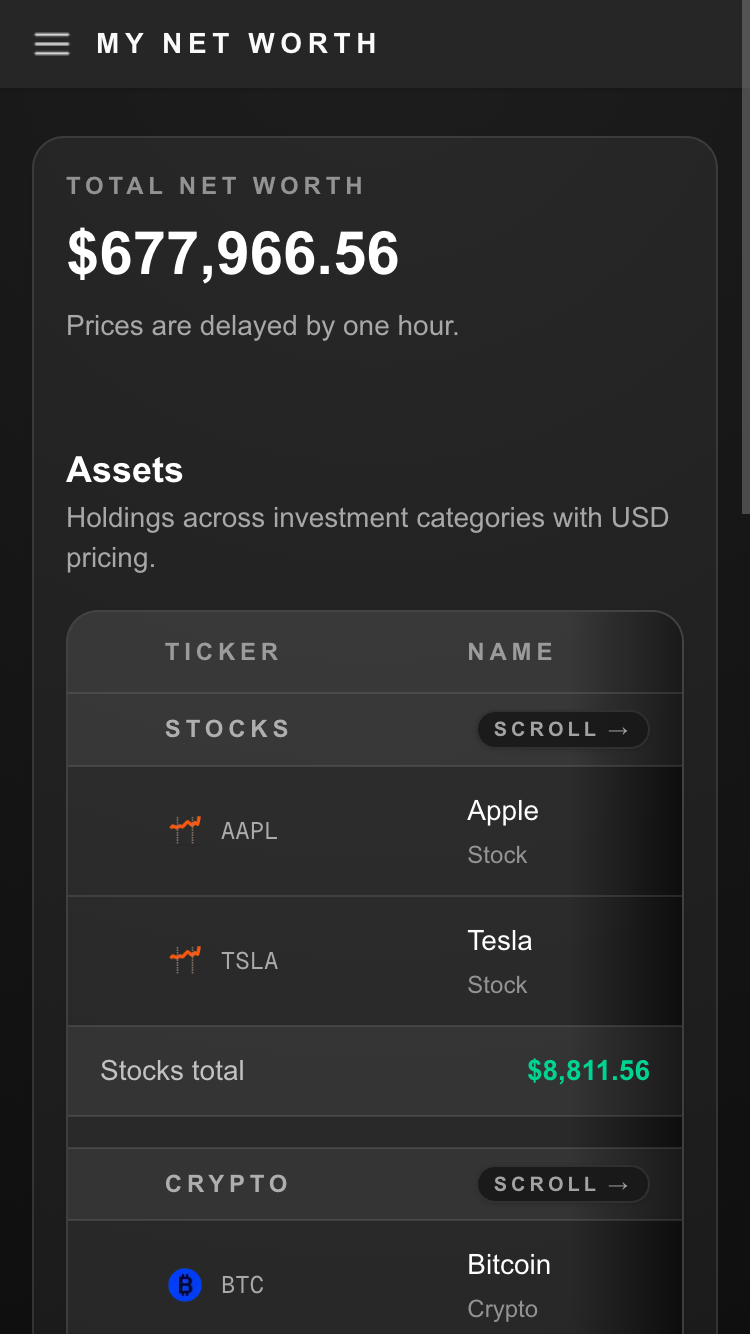Select the NAME column header
Image resolution: width=750 pixels, height=1334 pixels.
pos(511,651)
